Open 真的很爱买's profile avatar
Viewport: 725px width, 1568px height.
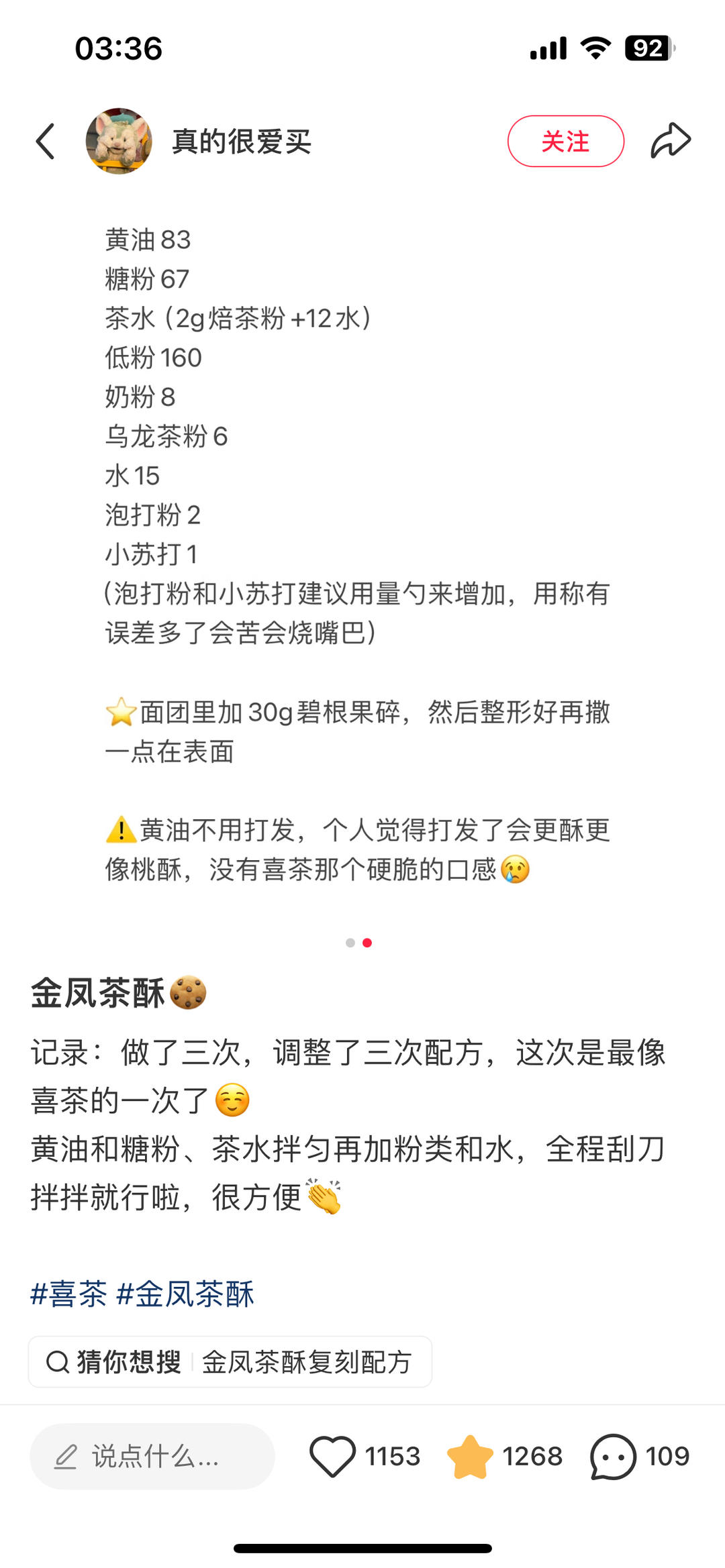[x=119, y=142]
